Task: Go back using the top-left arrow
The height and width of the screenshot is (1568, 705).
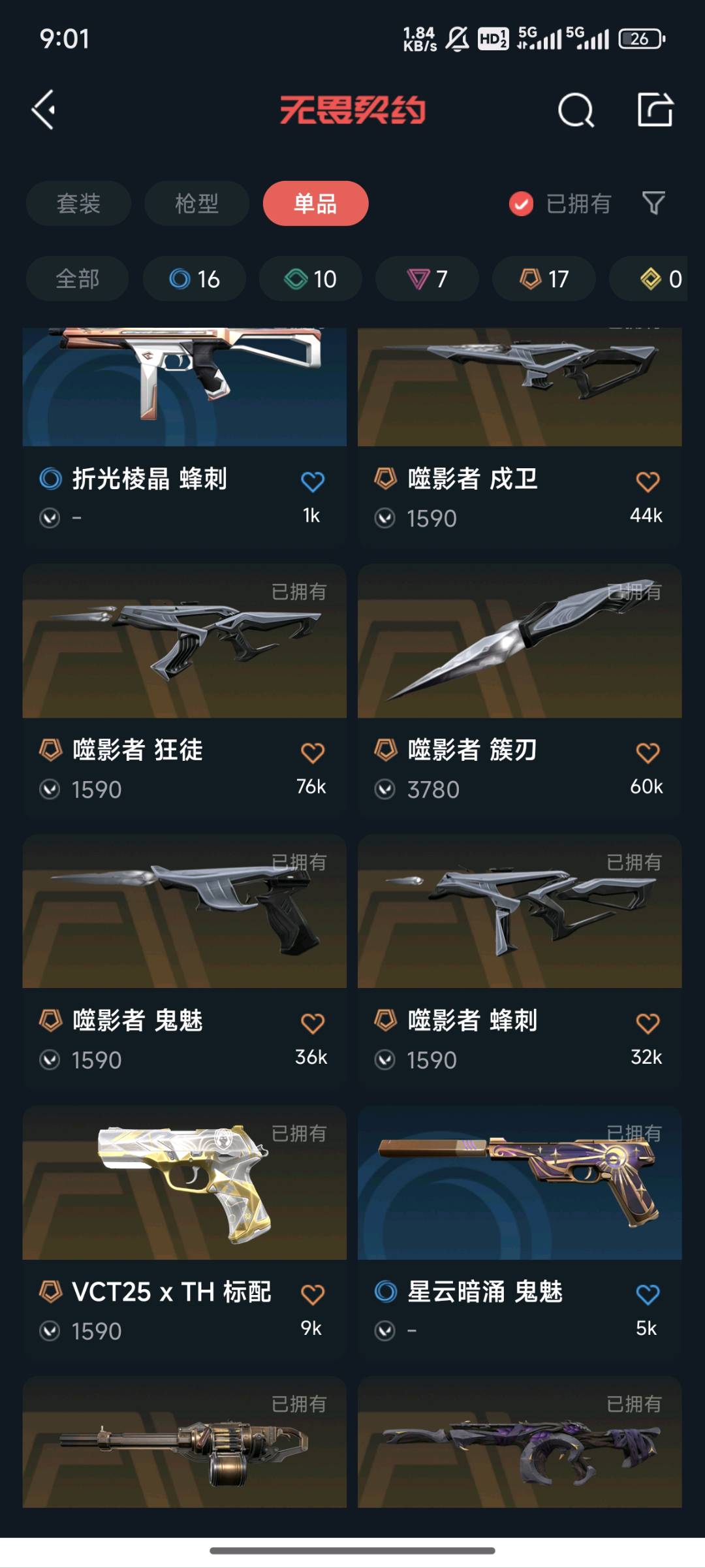Action: pyautogui.click(x=44, y=110)
